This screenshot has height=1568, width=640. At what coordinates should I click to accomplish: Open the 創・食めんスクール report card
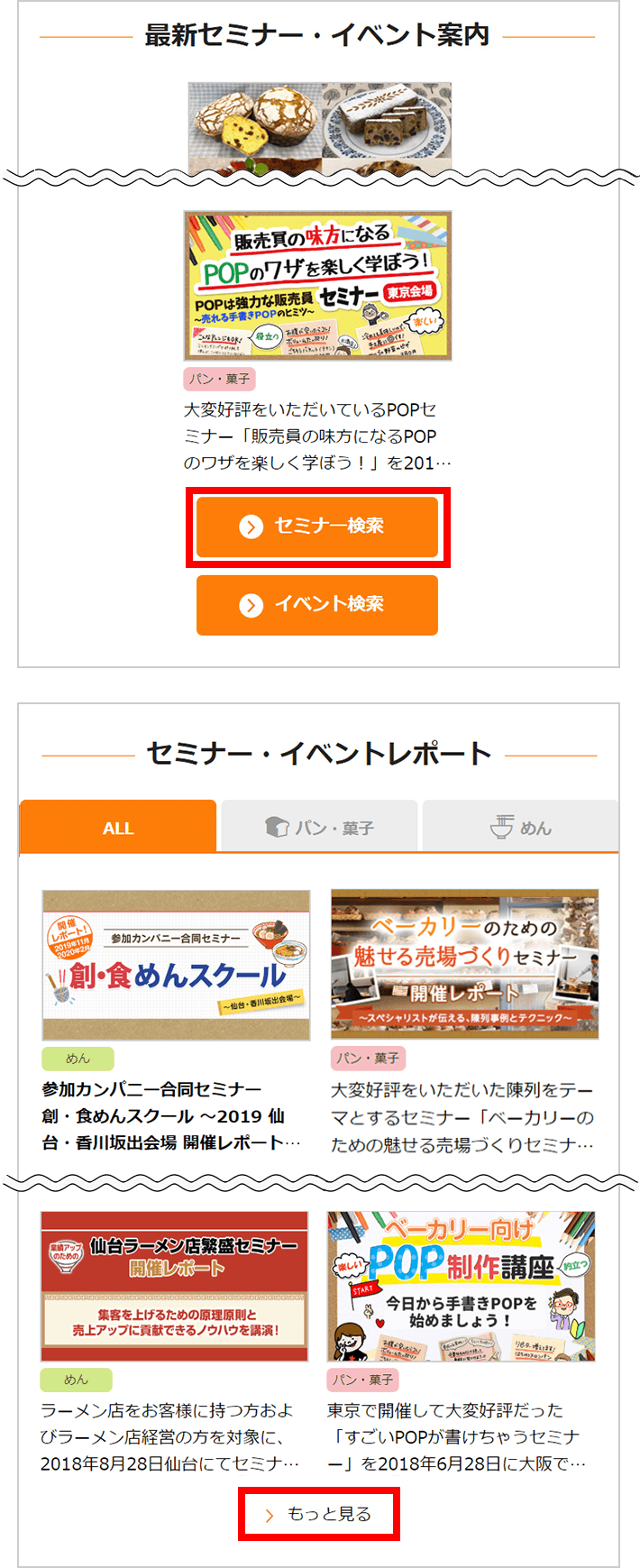pos(176,966)
